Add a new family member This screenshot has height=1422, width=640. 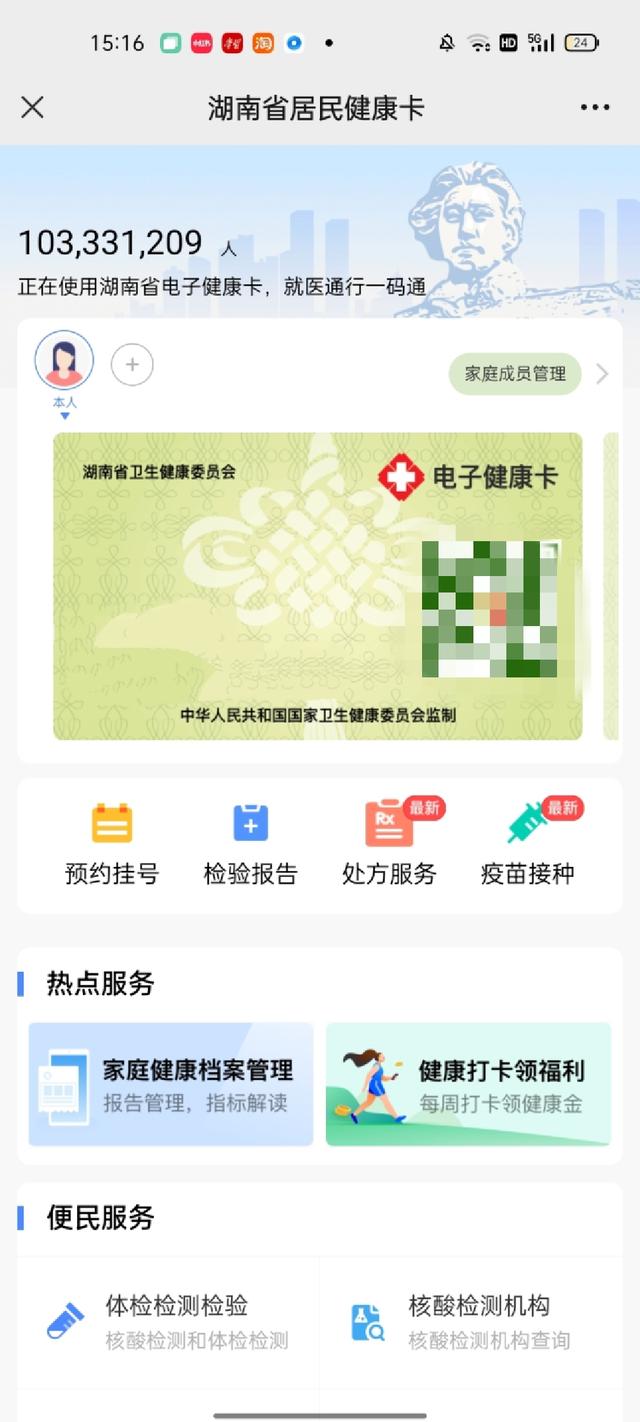[132, 365]
